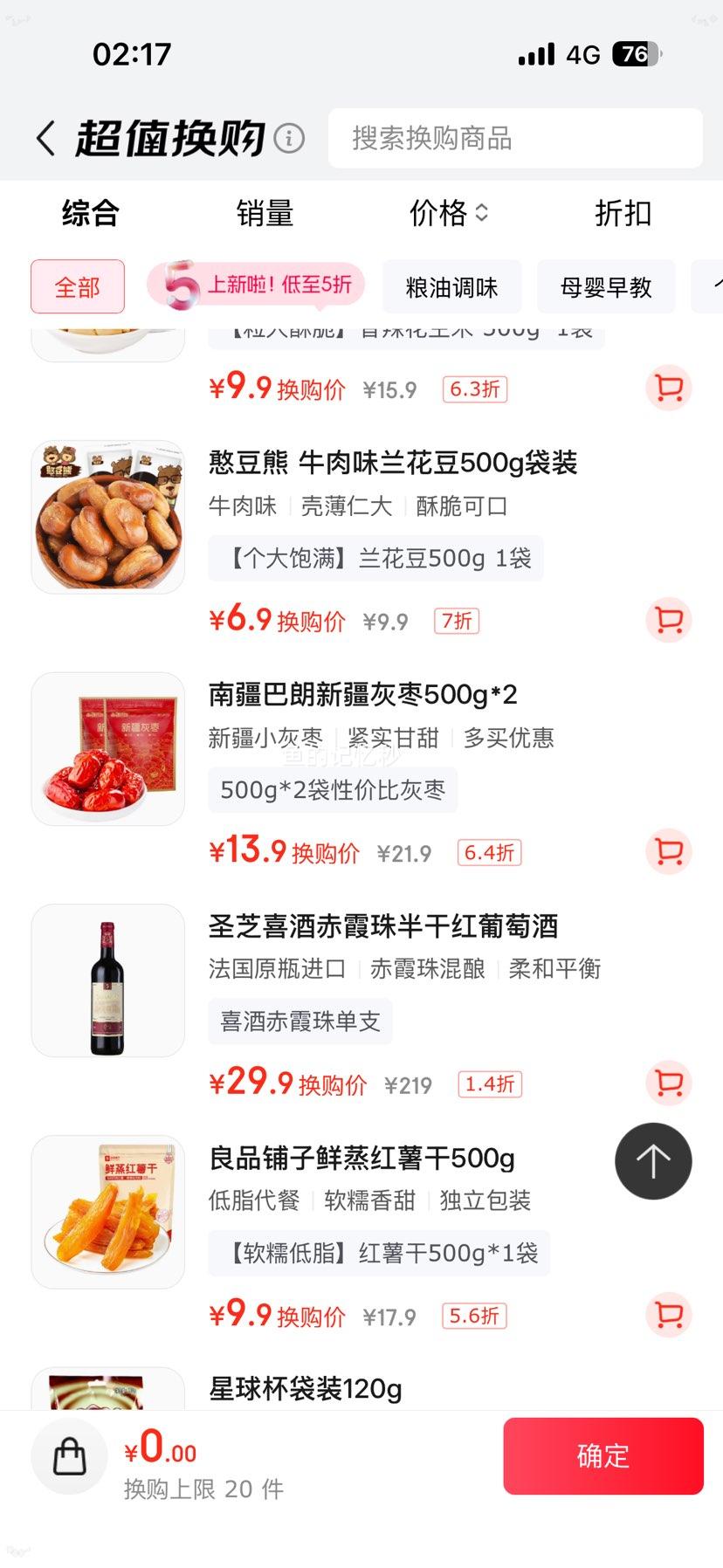Tap the scroll-to-top arrow button

[652, 1161]
